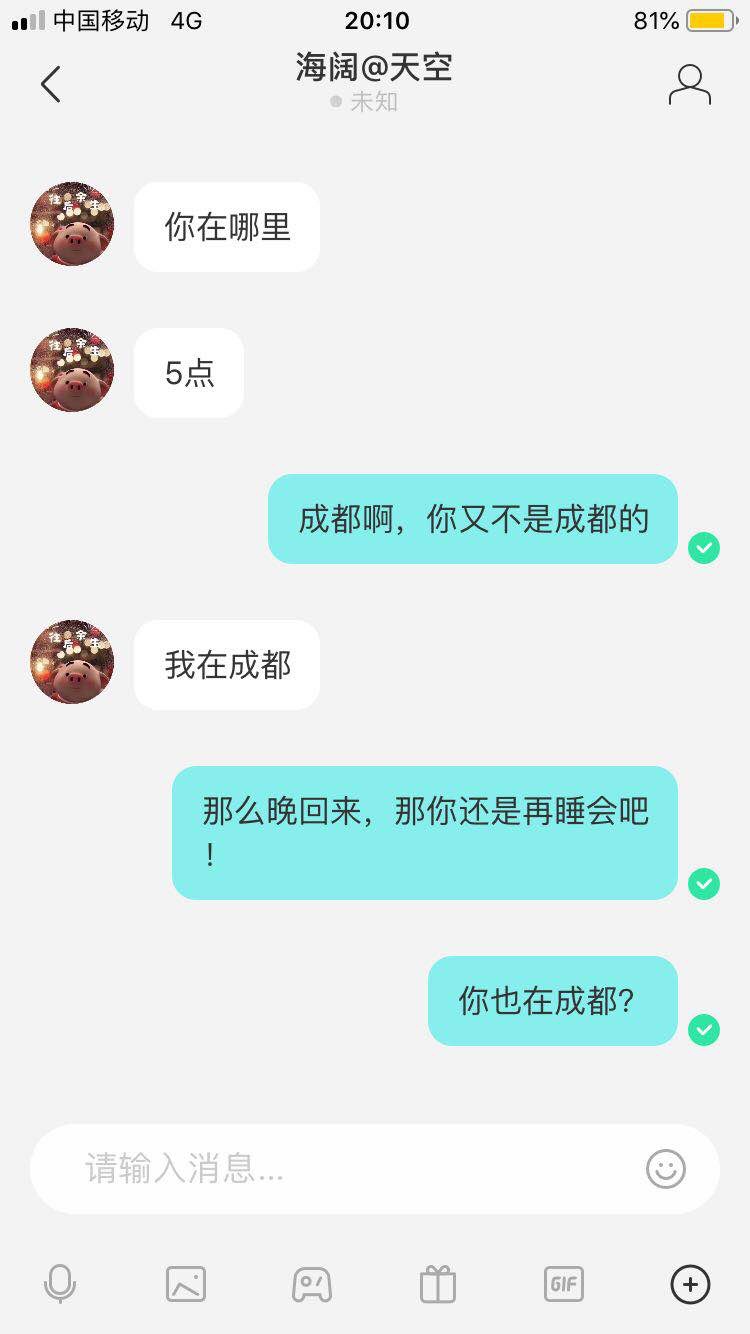Open the contact profile icon
This screenshot has width=750, height=1334.
(689, 85)
